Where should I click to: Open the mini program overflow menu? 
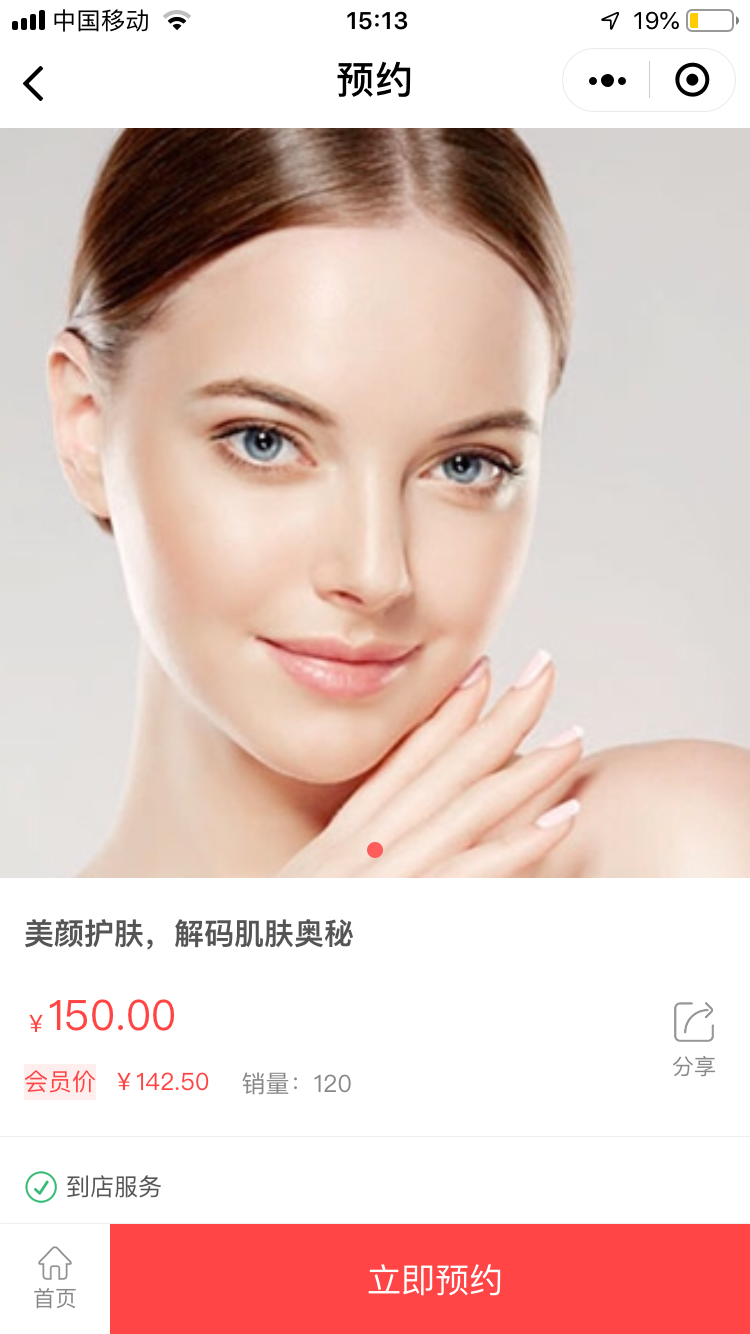(607, 81)
